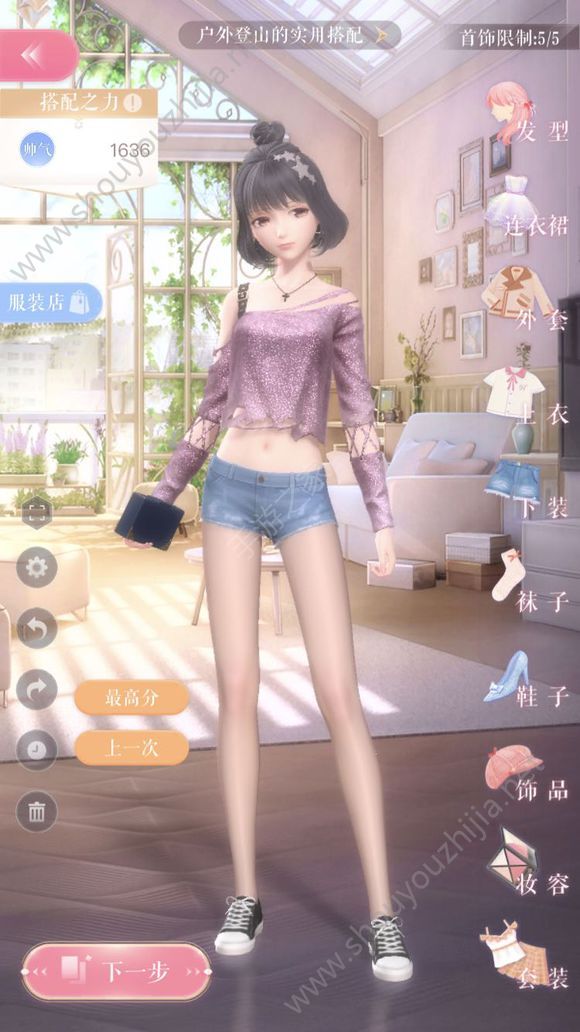View 搭配之力 info via exclamation icon
This screenshot has height=1032, width=580.
click(132, 103)
